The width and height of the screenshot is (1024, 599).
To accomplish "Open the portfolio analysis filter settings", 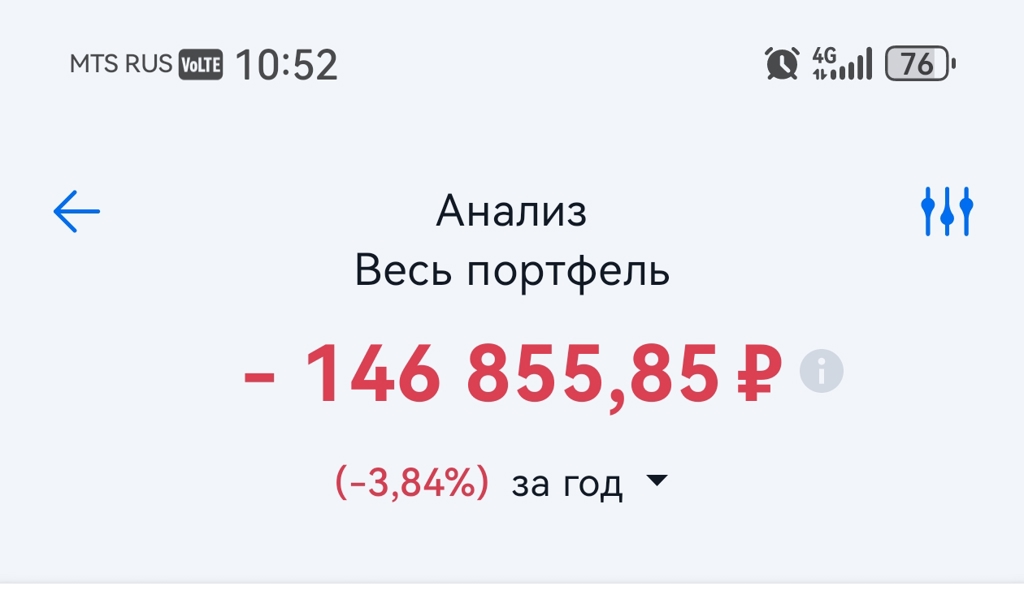I will click(x=946, y=211).
